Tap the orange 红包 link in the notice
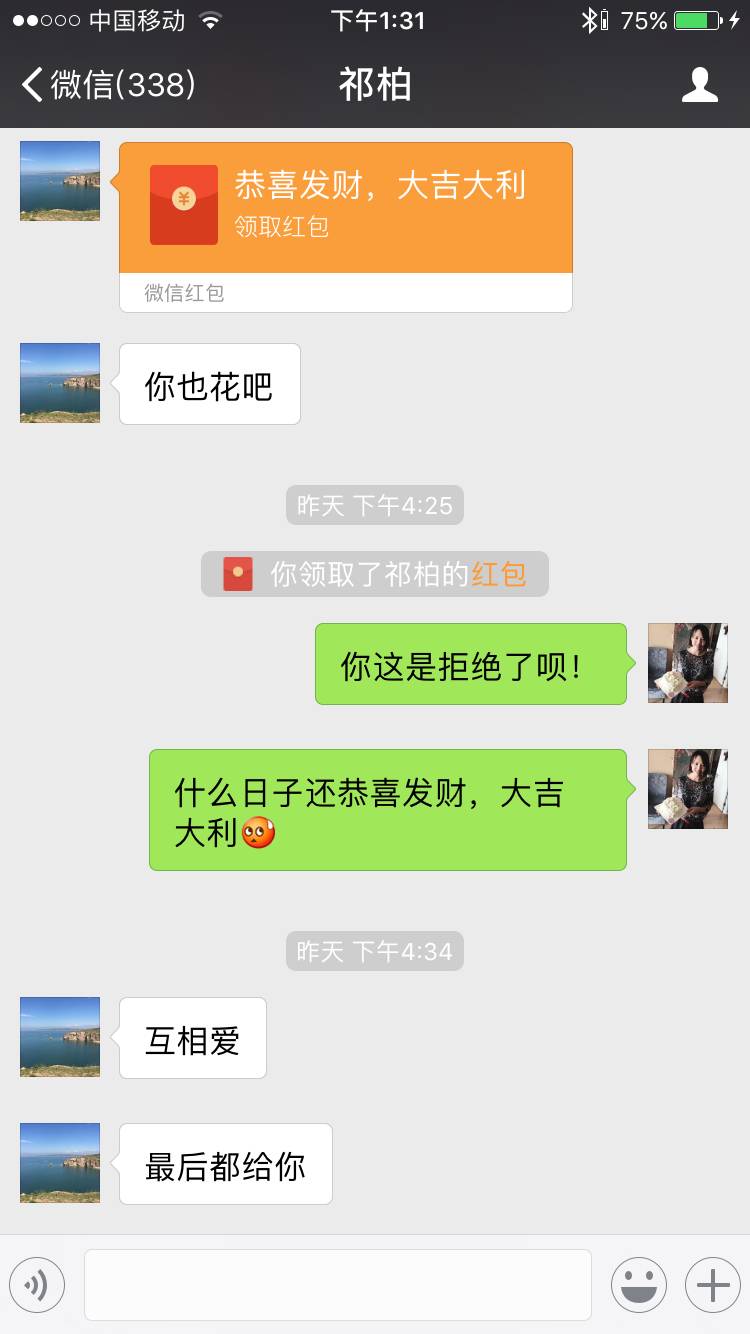 click(498, 574)
